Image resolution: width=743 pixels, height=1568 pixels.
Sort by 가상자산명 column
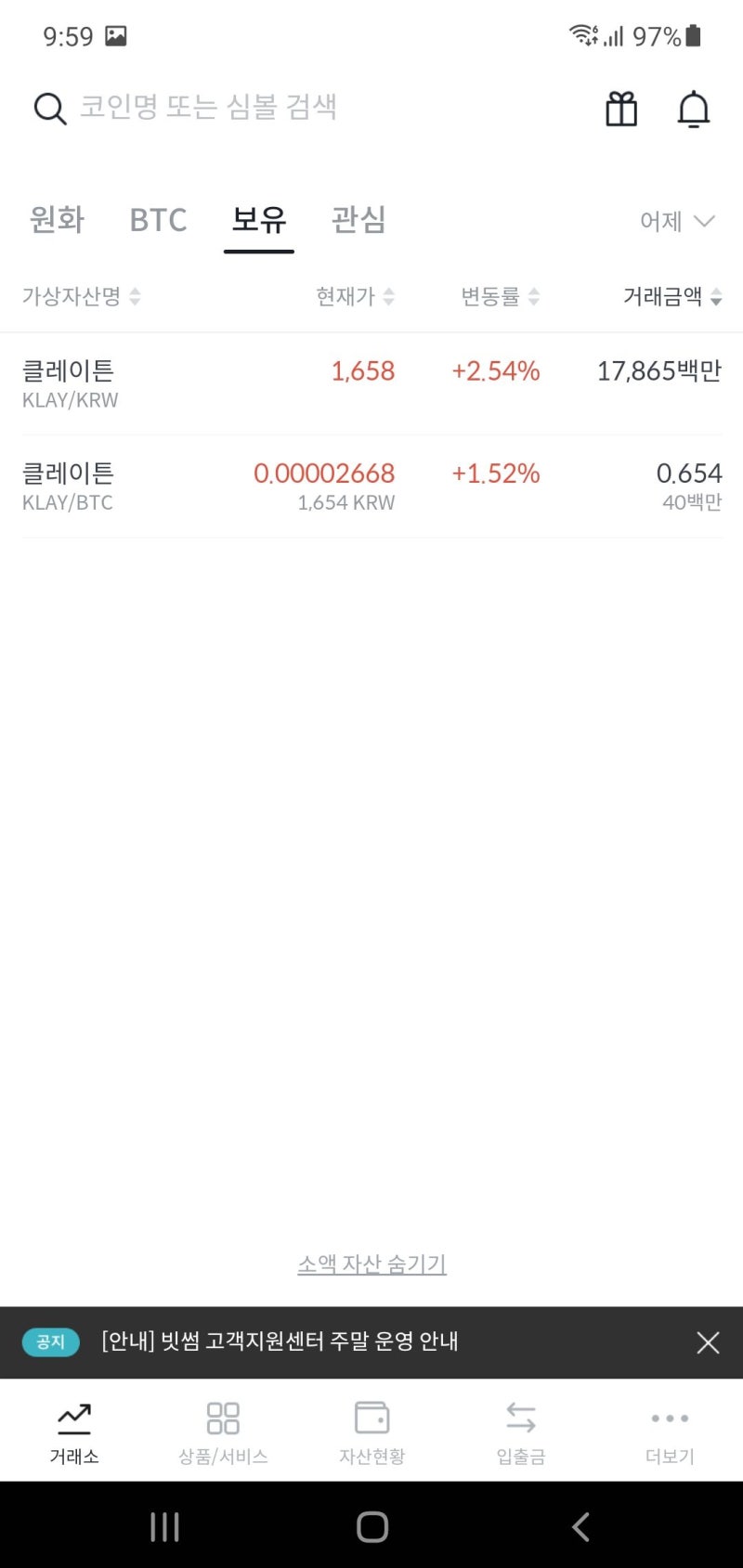[81, 296]
